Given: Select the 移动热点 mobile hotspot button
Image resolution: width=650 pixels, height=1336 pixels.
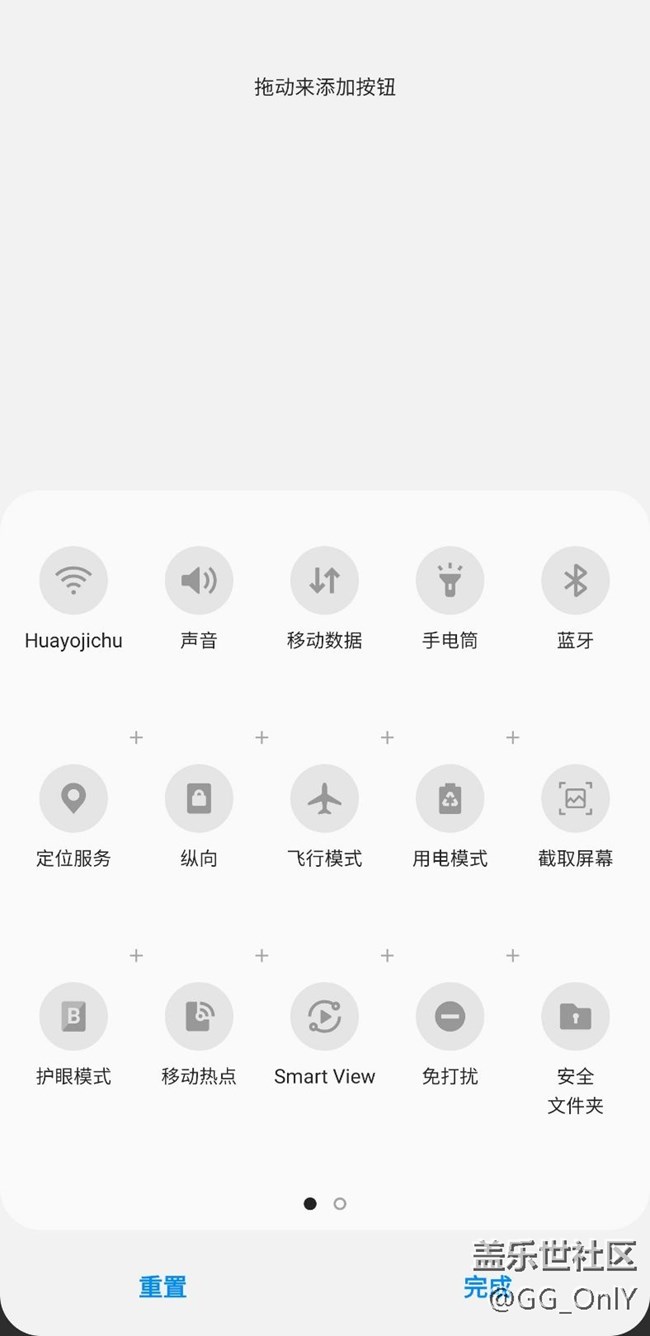Looking at the screenshot, I should tap(199, 1016).
